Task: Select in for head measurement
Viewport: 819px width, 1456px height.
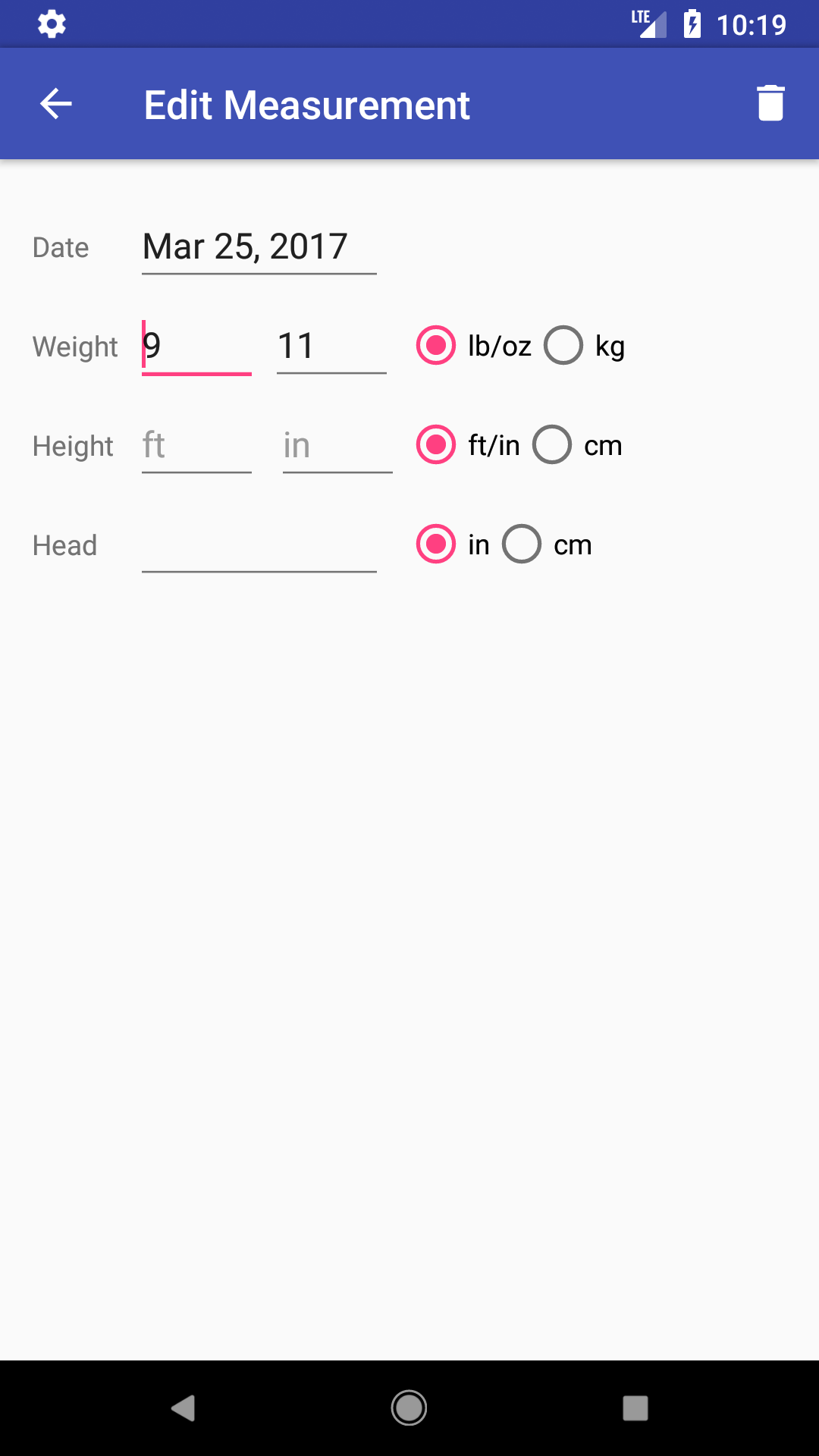Action: coord(435,544)
